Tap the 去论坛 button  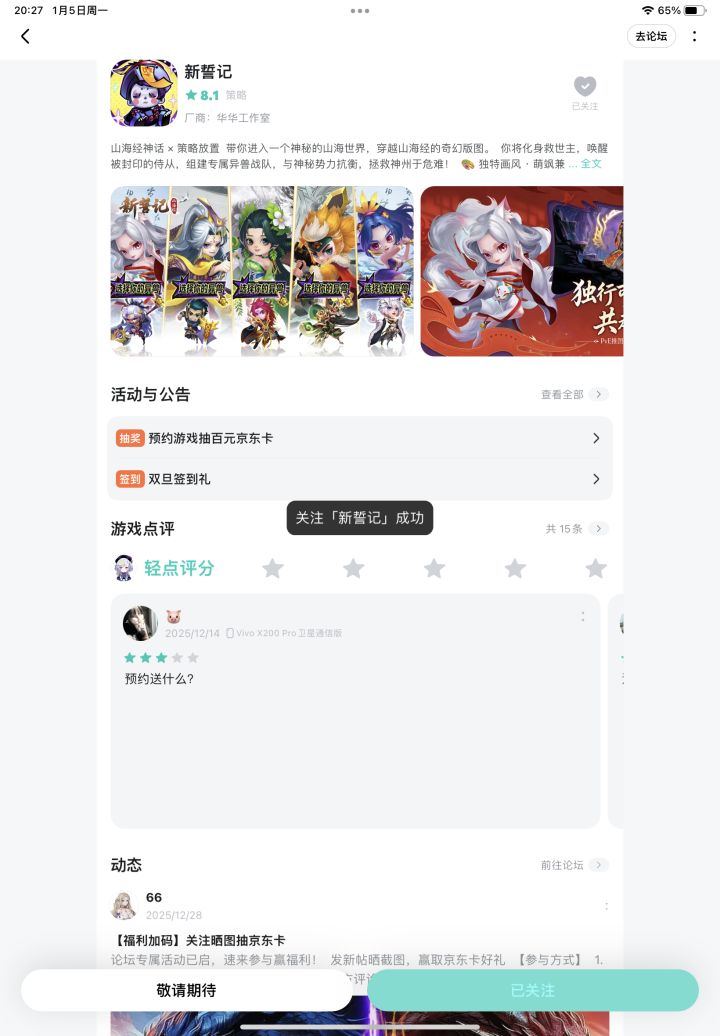651,36
